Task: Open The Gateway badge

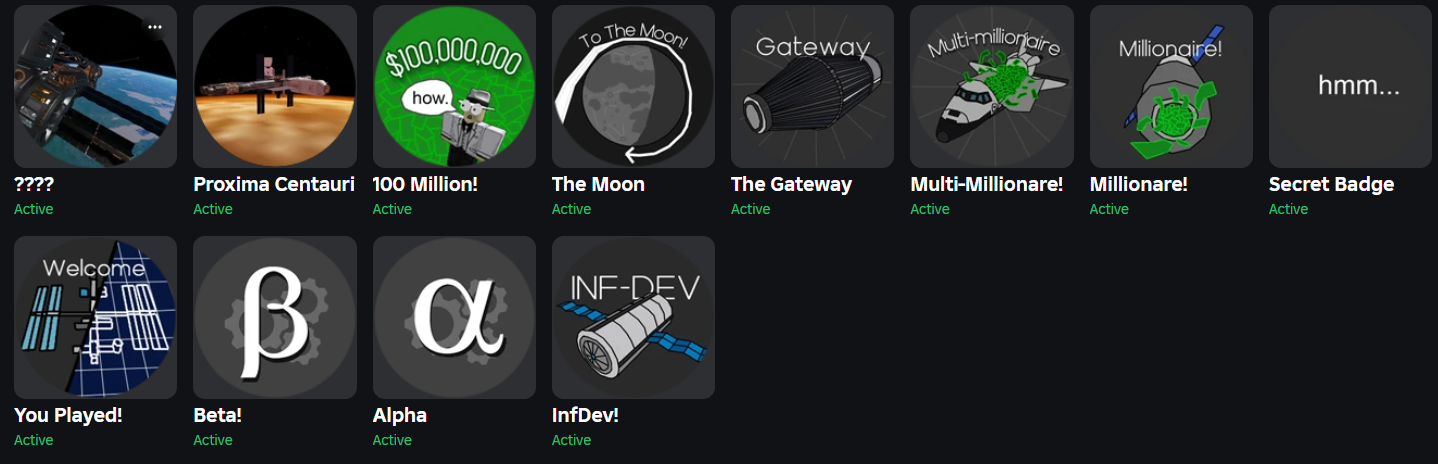Action: 812,87
